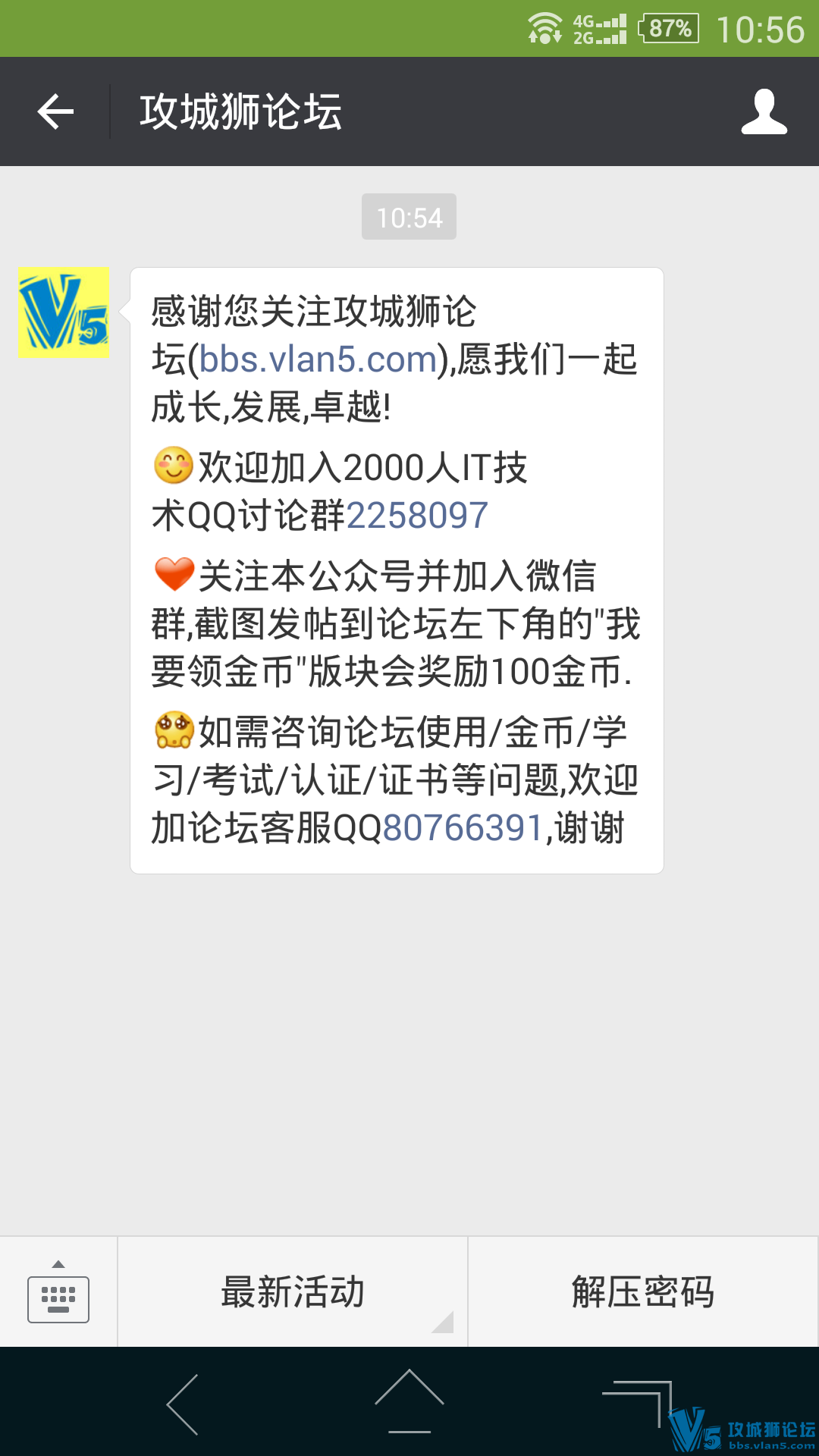Tap the customer service QQ number 80766391
This screenshot has width=819, height=1456.
[463, 827]
